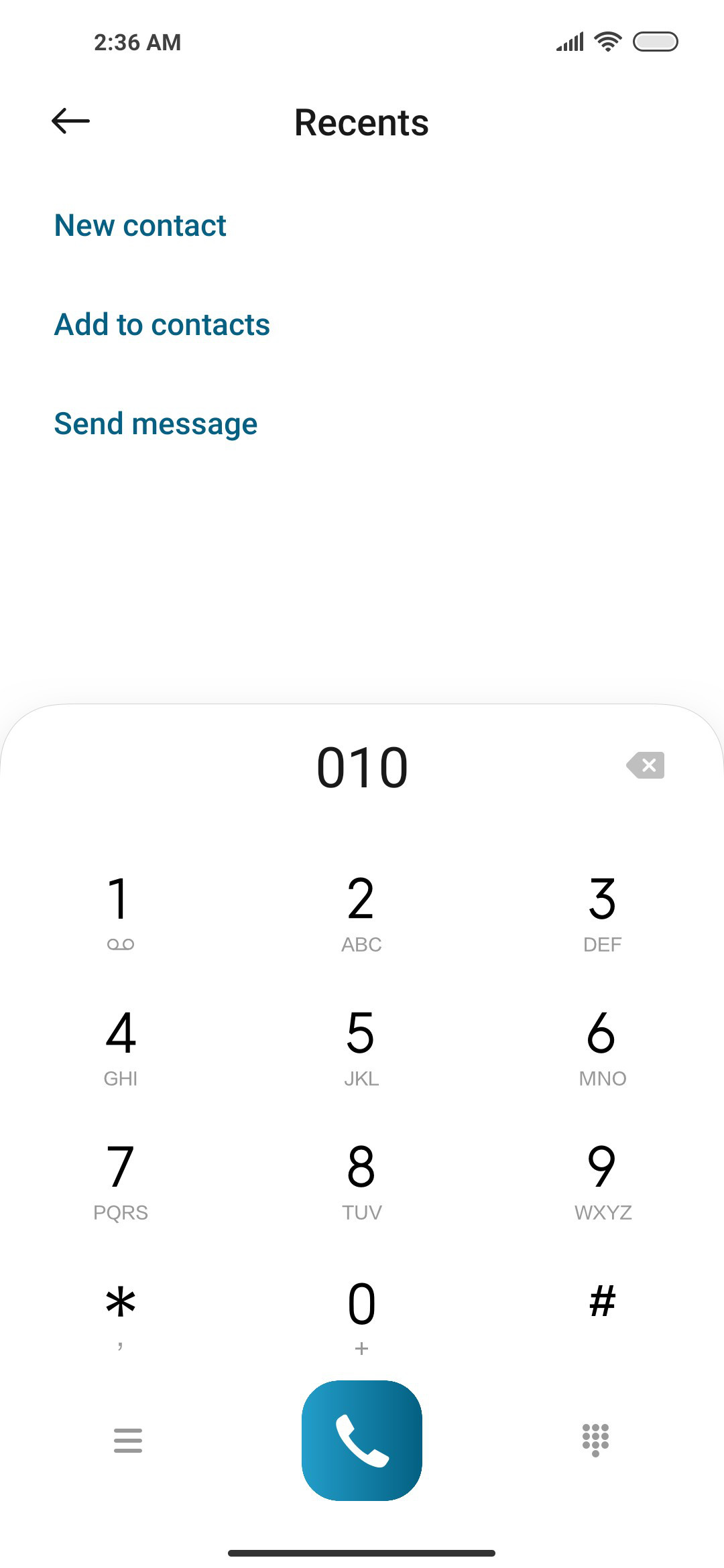This screenshot has width=724, height=1568.
Task: Tap the 8 TUV key
Action: [x=361, y=1181]
